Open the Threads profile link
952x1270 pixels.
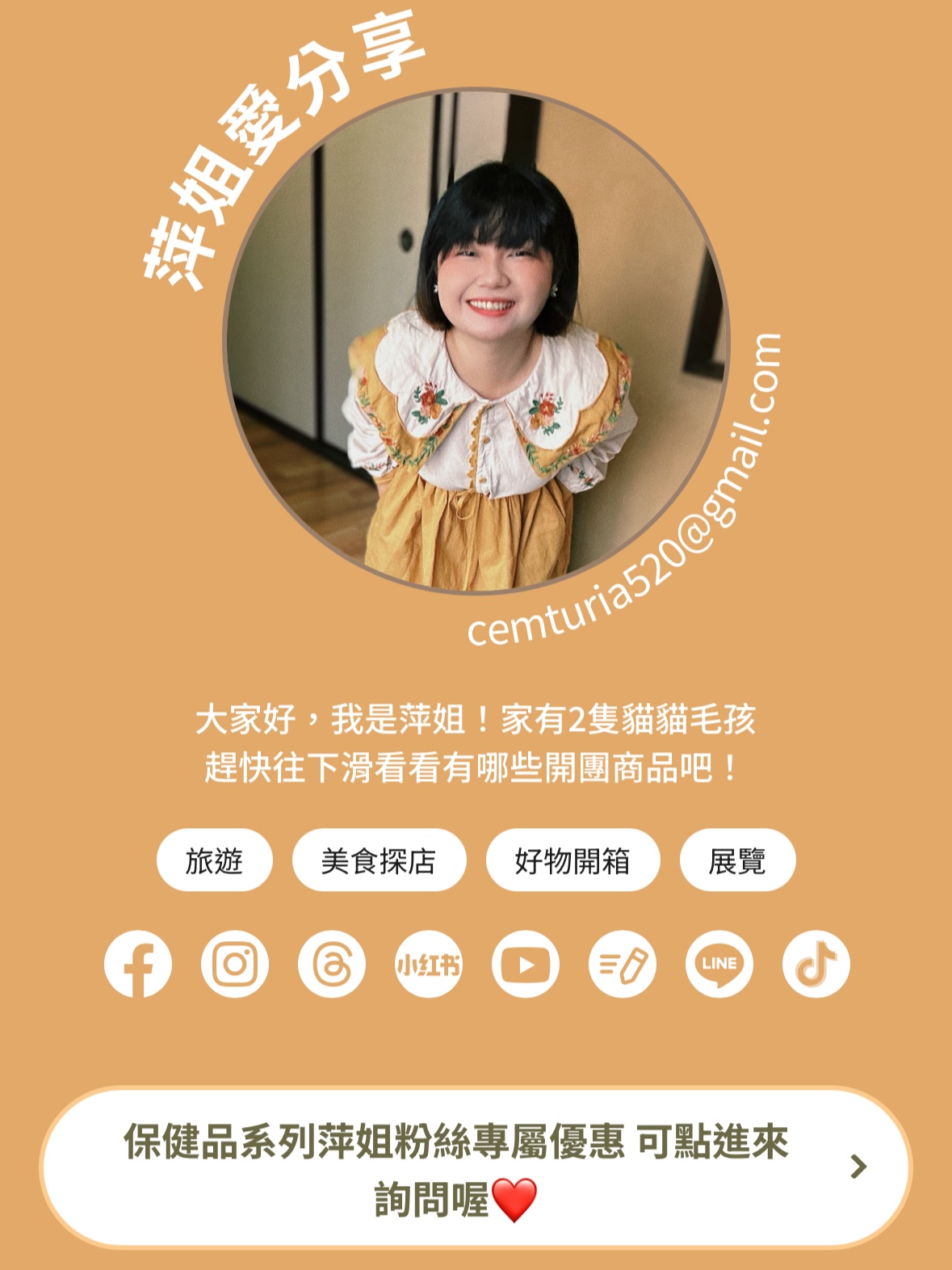pyautogui.click(x=332, y=964)
